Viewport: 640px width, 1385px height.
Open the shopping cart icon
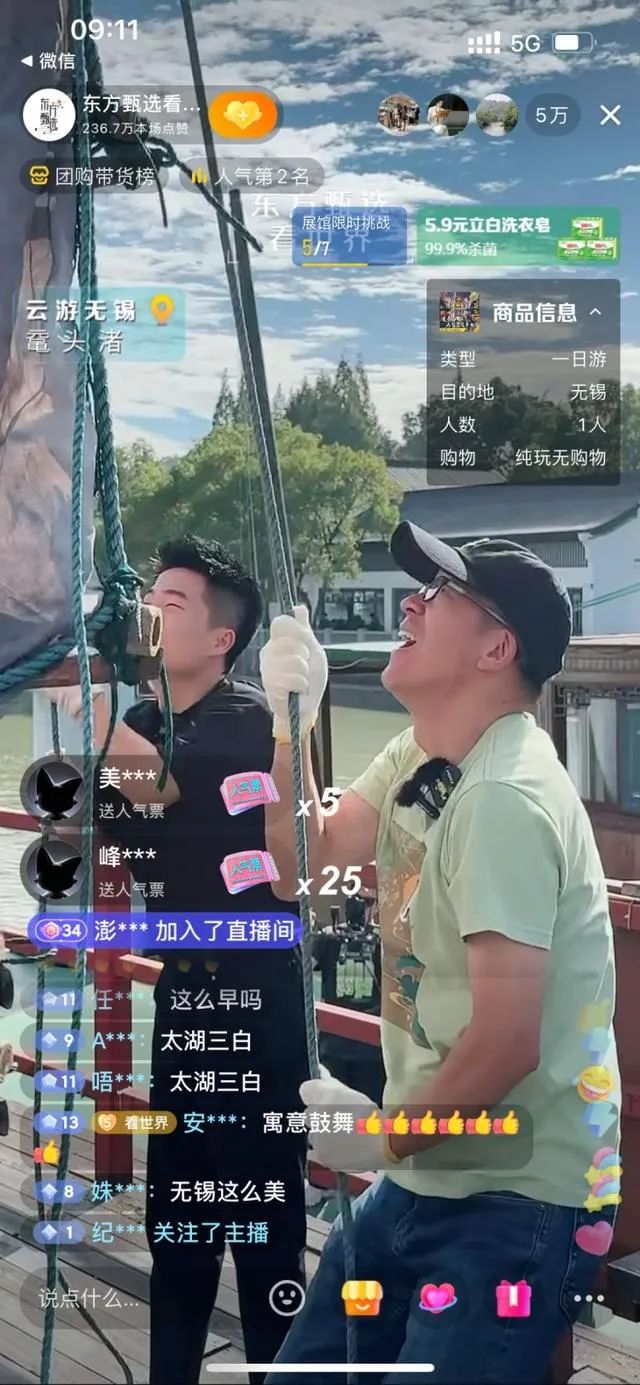point(362,1298)
